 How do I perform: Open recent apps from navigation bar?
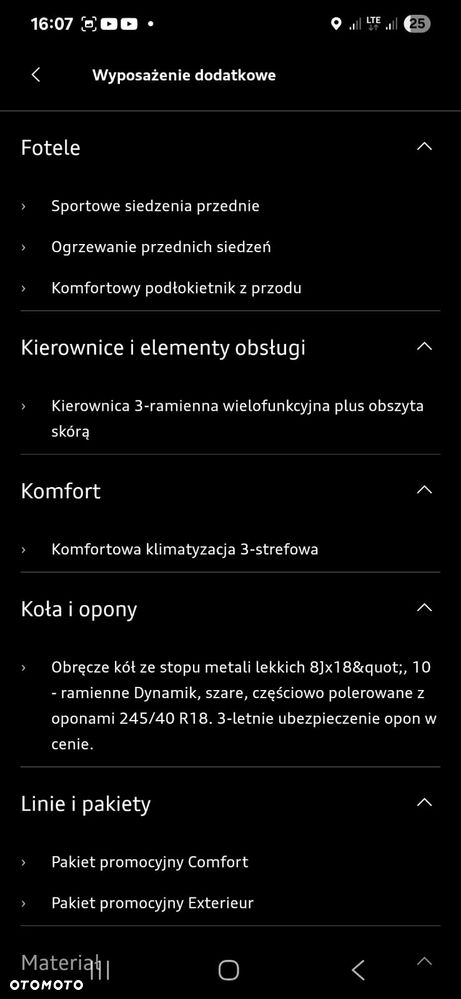point(100,970)
